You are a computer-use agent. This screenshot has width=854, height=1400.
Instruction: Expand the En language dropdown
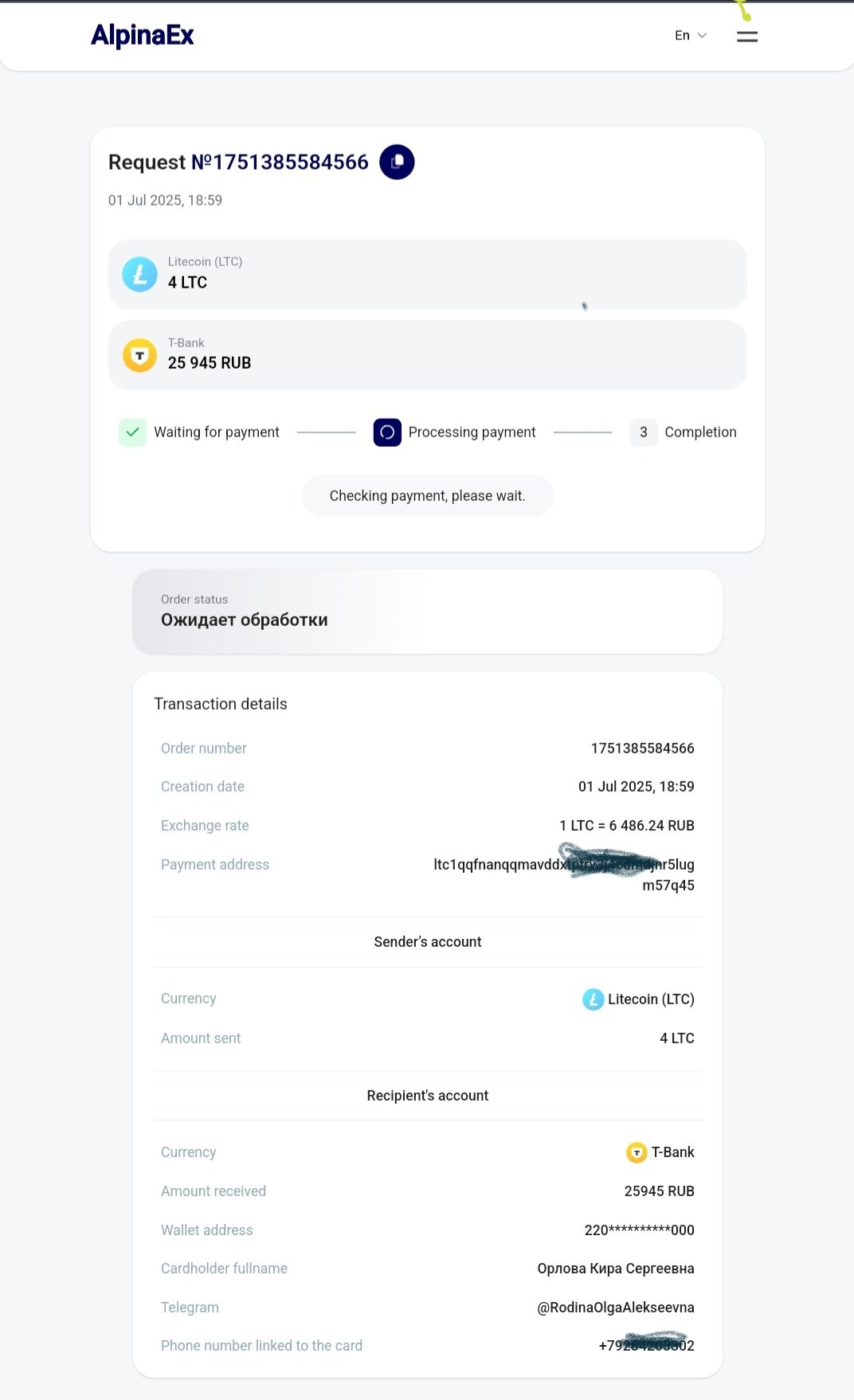coord(691,36)
